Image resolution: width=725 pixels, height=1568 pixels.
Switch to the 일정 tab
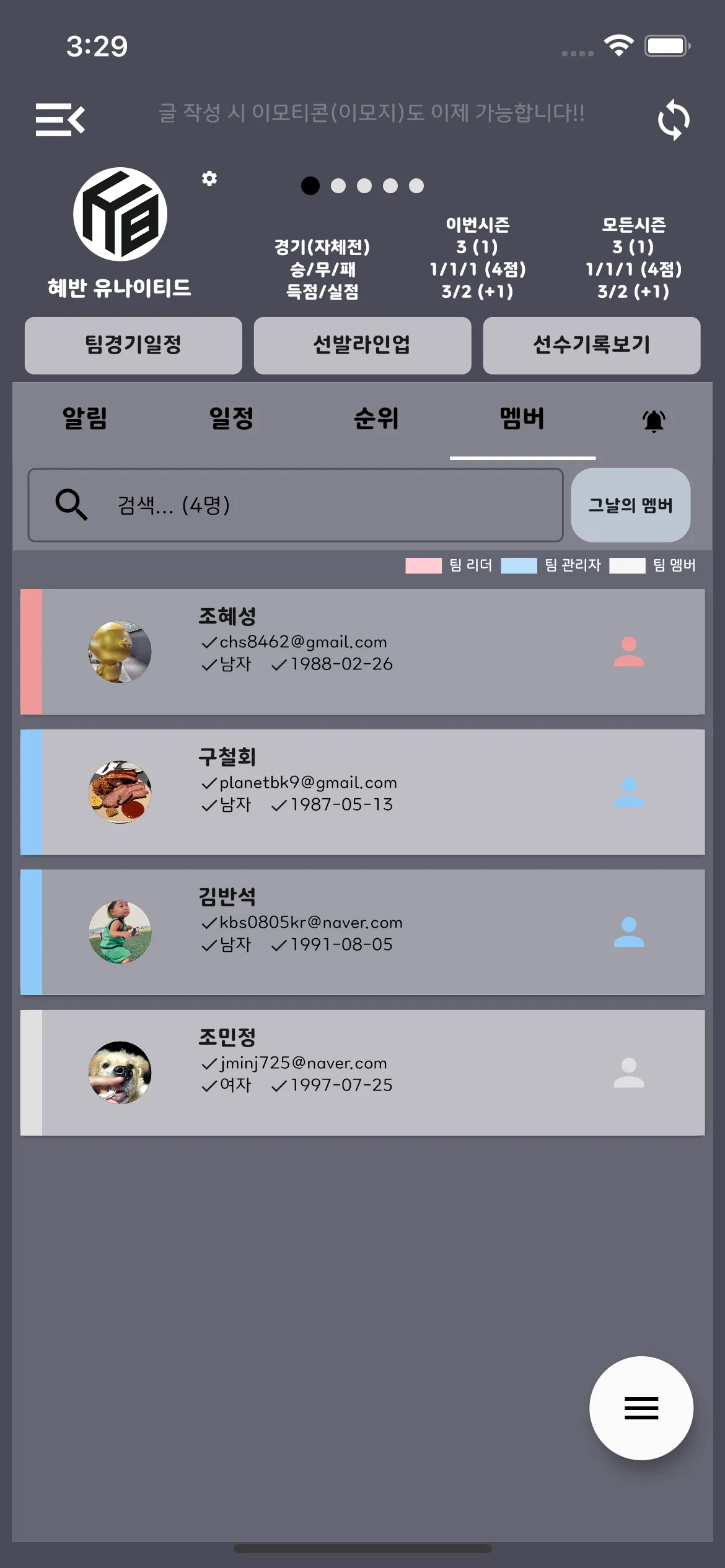[x=231, y=419]
